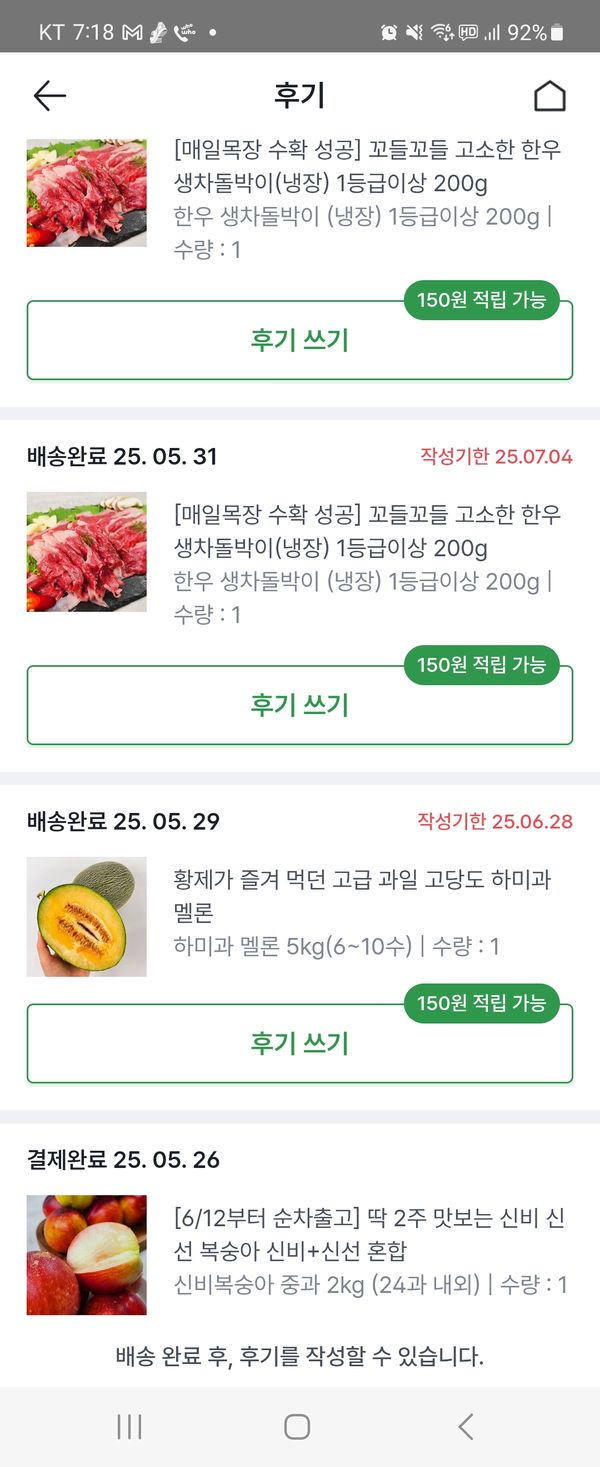The image size is (600, 1467).
Task: Open recent apps from the navigation bar
Action: [130, 1427]
